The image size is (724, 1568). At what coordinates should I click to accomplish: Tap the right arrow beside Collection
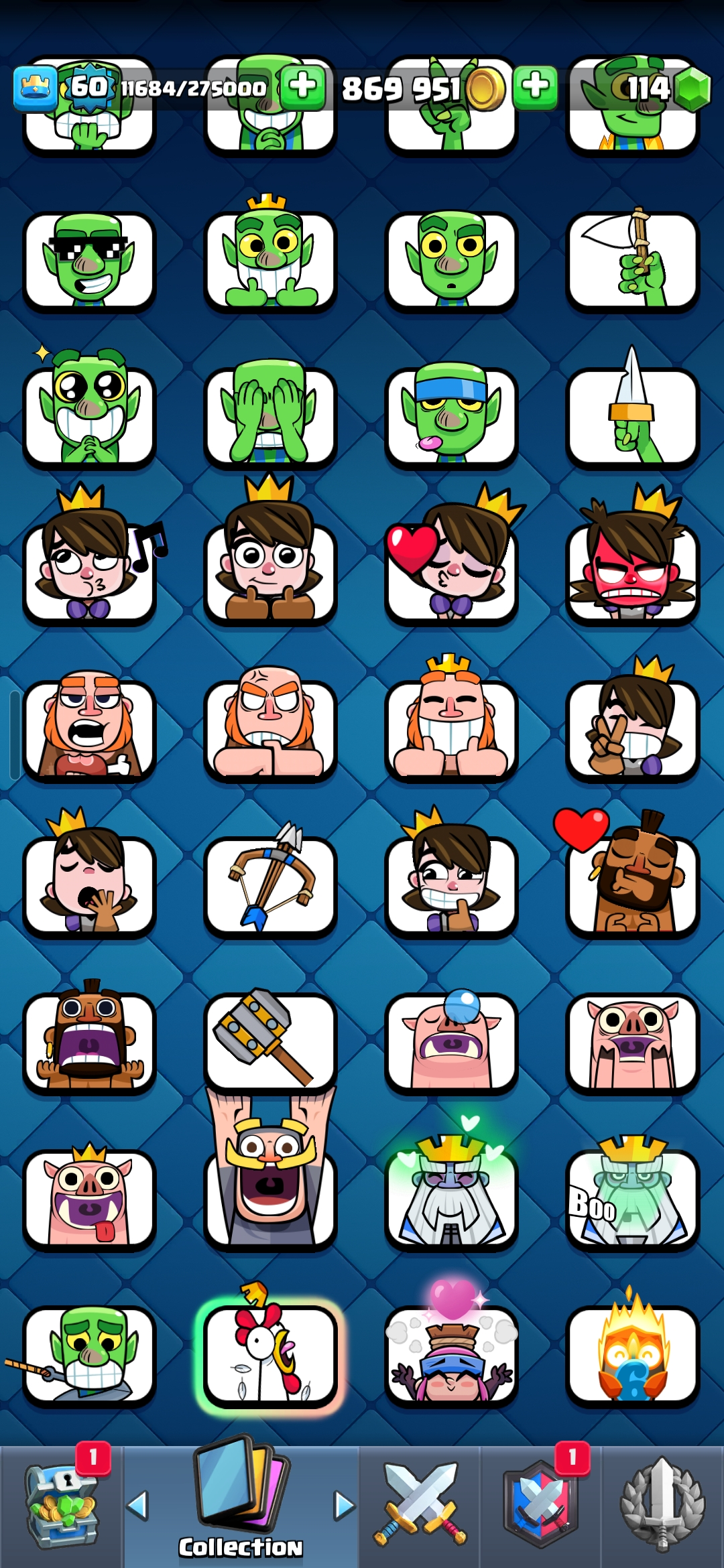pyautogui.click(x=344, y=1505)
